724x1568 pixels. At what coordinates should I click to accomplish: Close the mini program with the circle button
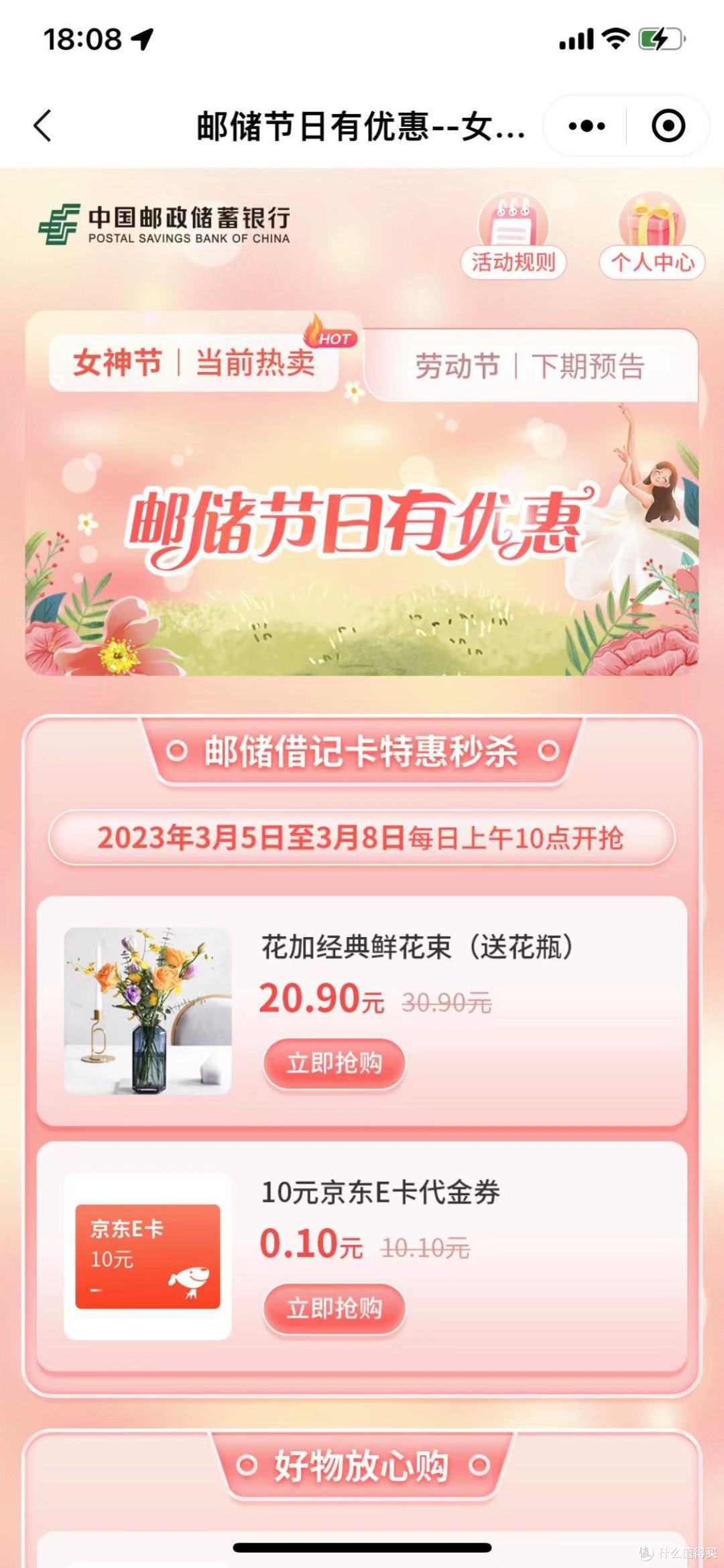(x=668, y=126)
